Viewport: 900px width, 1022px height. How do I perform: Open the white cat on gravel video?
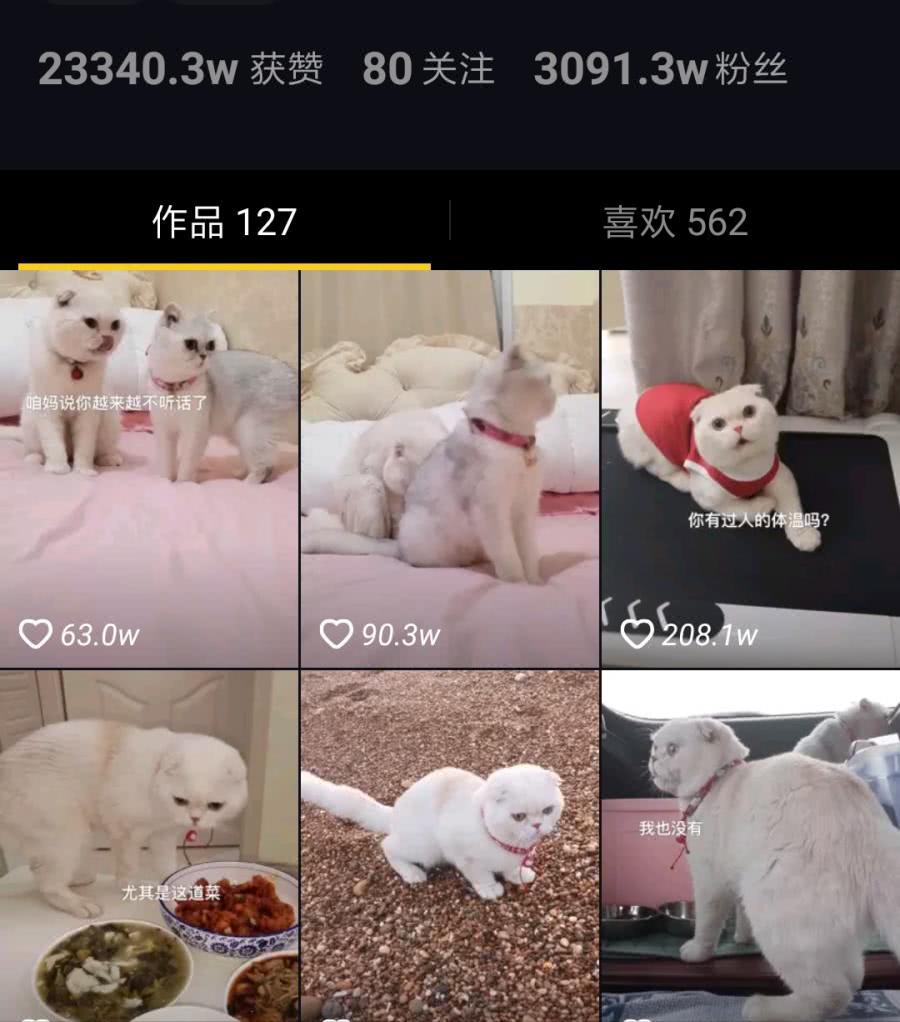pyautogui.click(x=450, y=845)
